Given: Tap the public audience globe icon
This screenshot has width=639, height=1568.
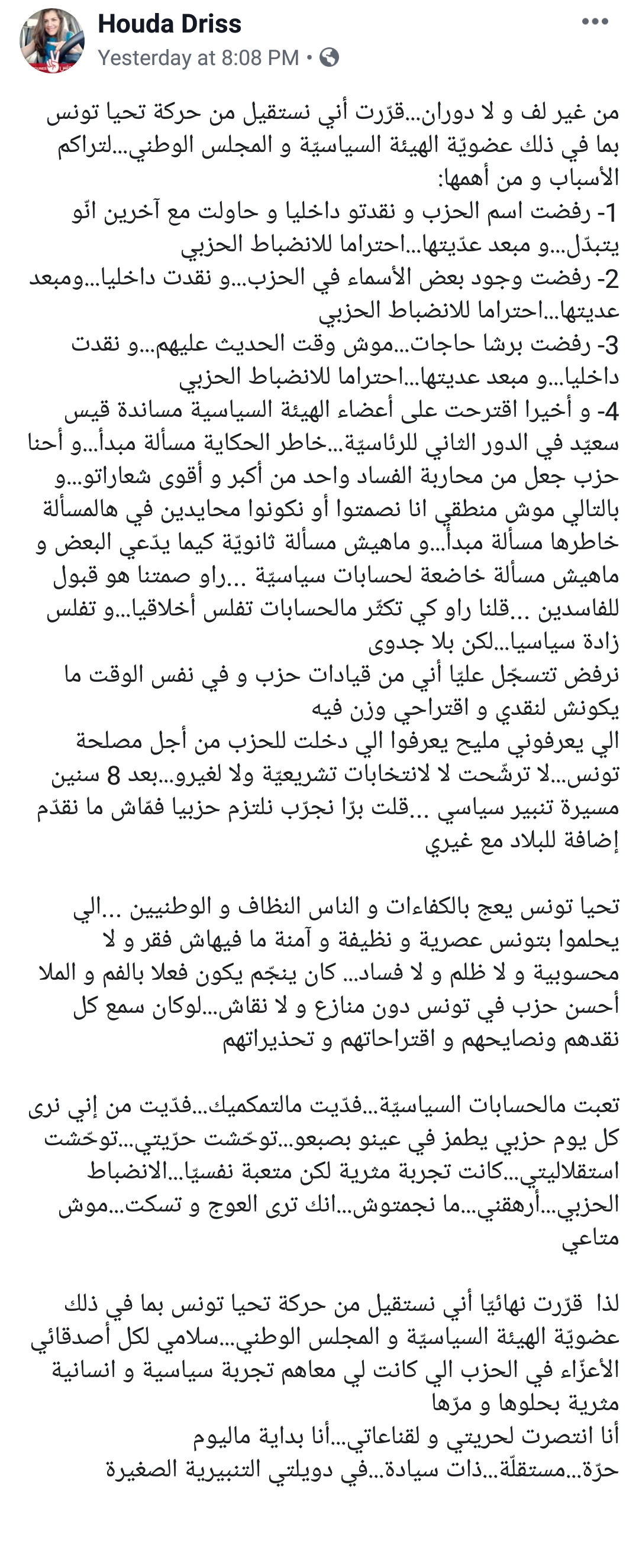Looking at the screenshot, I should [x=329, y=58].
